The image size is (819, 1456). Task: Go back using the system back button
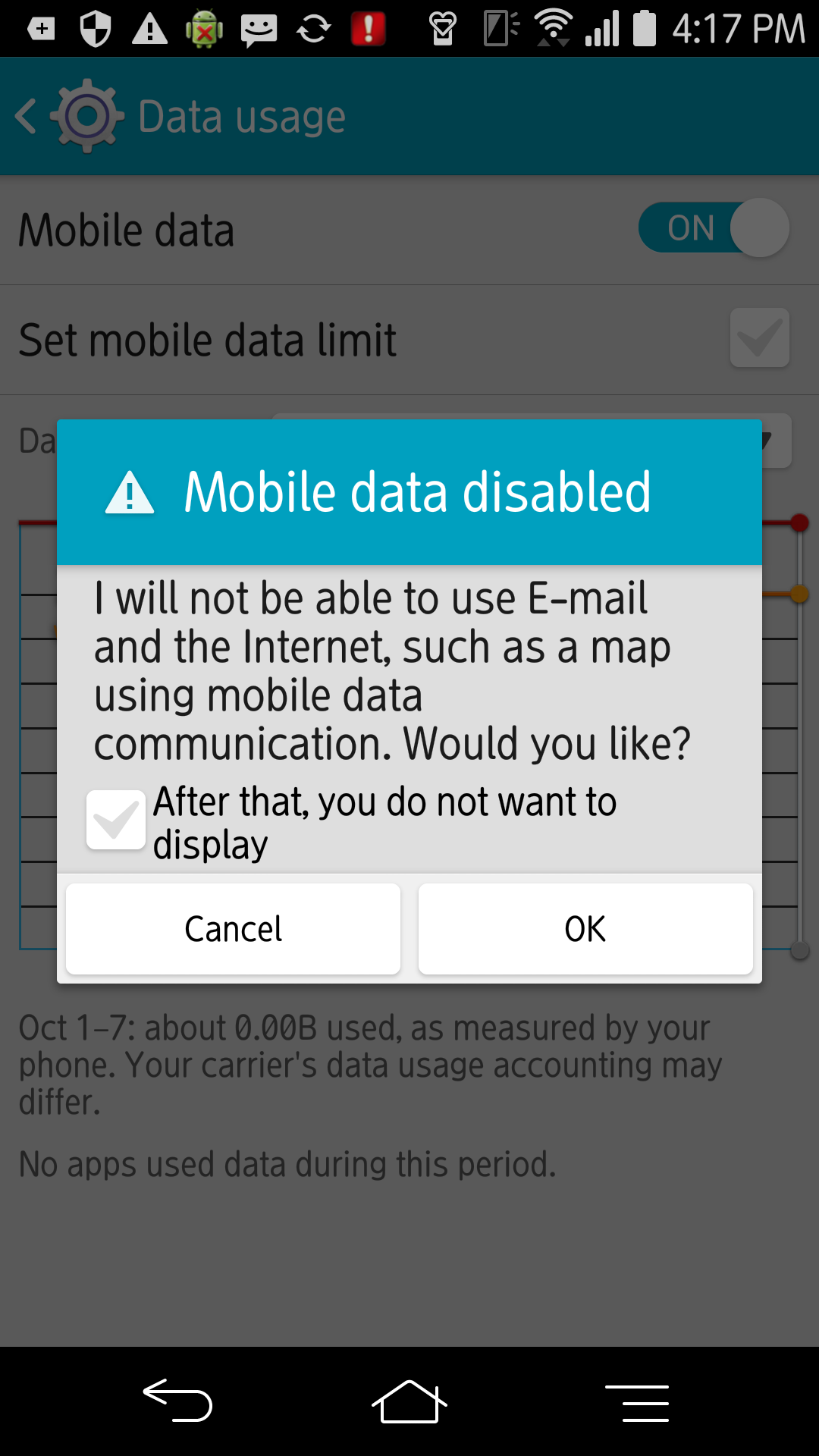(x=178, y=1400)
